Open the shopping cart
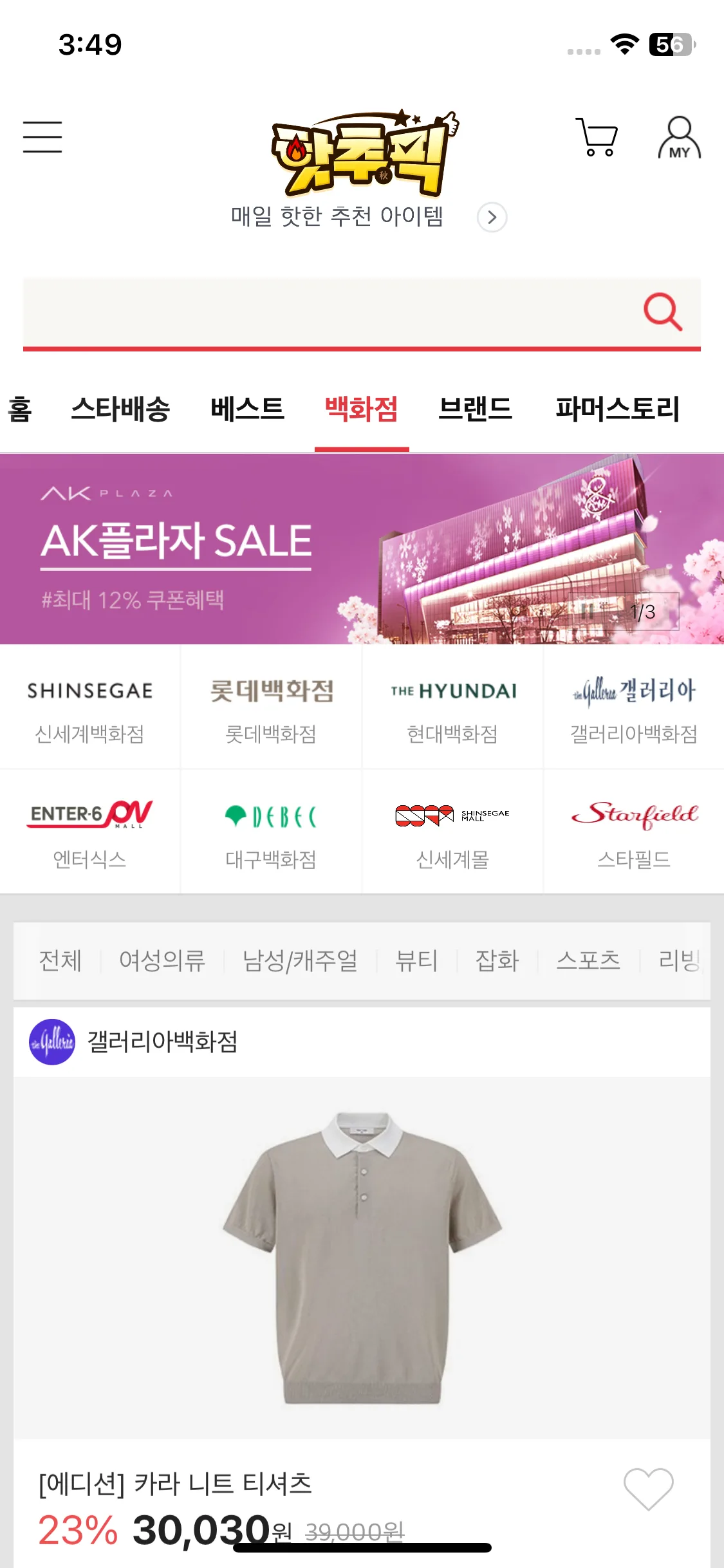Viewport: 724px width, 1568px height. (597, 136)
